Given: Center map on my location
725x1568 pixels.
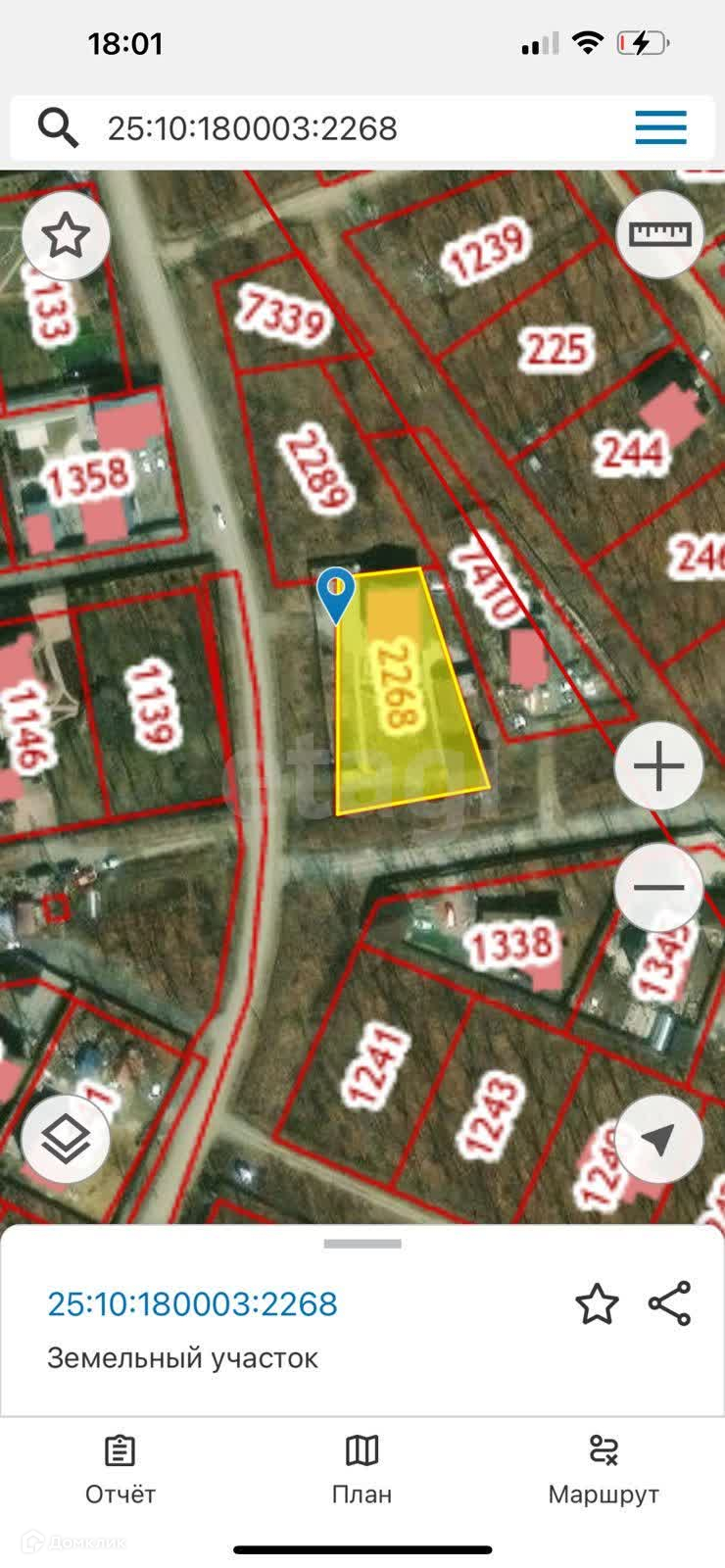Looking at the screenshot, I should pyautogui.click(x=658, y=1138).
